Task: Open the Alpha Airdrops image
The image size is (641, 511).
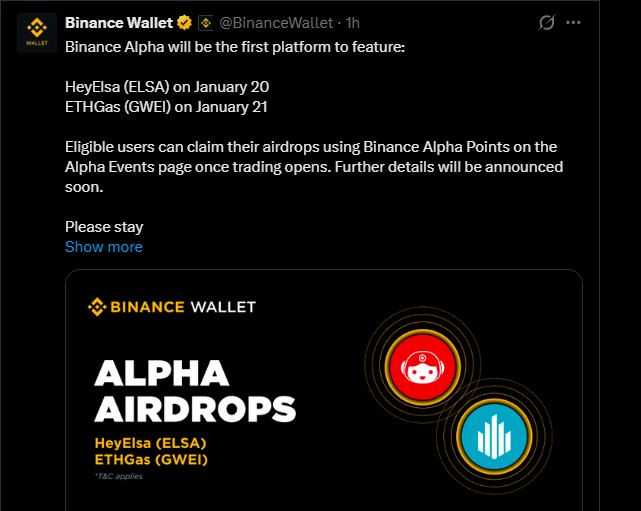Action: [323, 390]
